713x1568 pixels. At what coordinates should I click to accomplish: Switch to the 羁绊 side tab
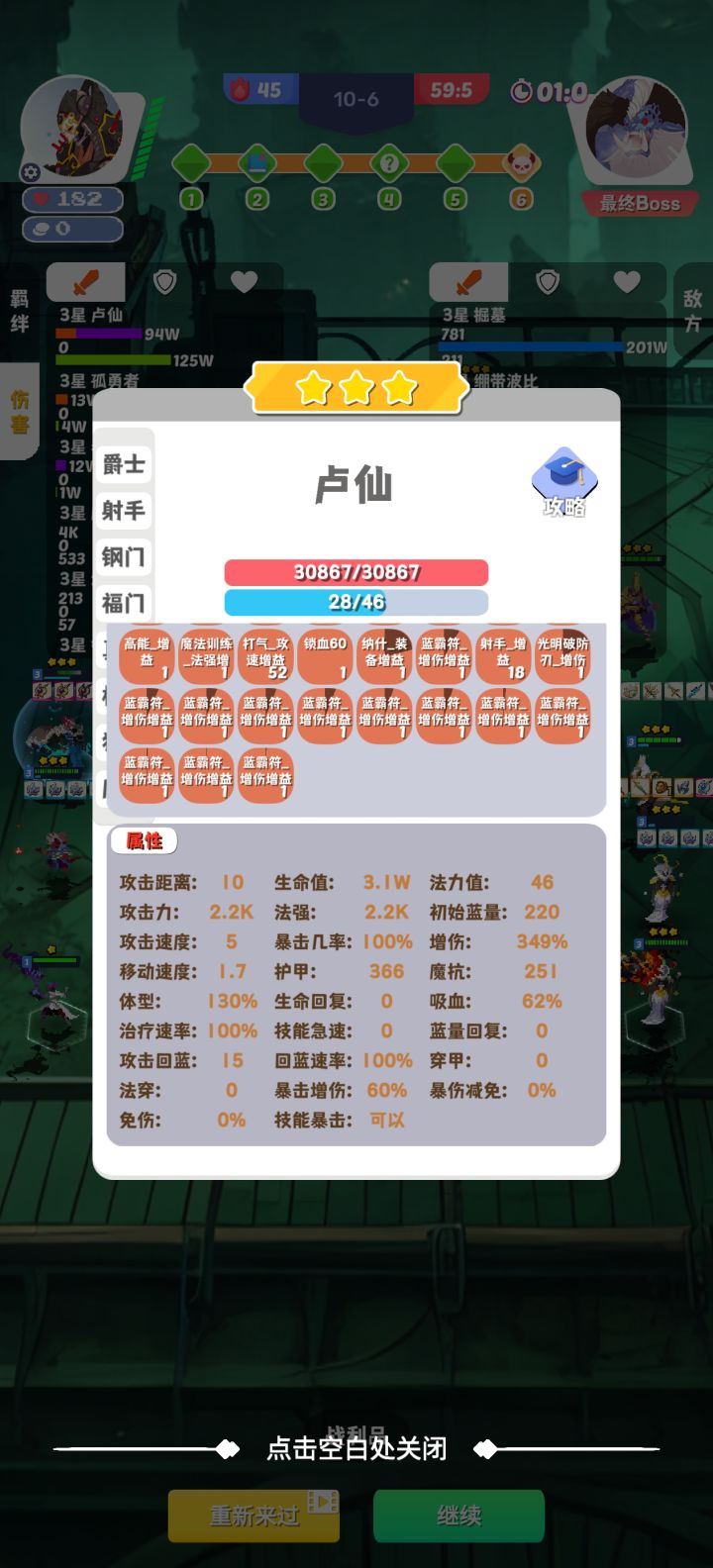[16, 314]
